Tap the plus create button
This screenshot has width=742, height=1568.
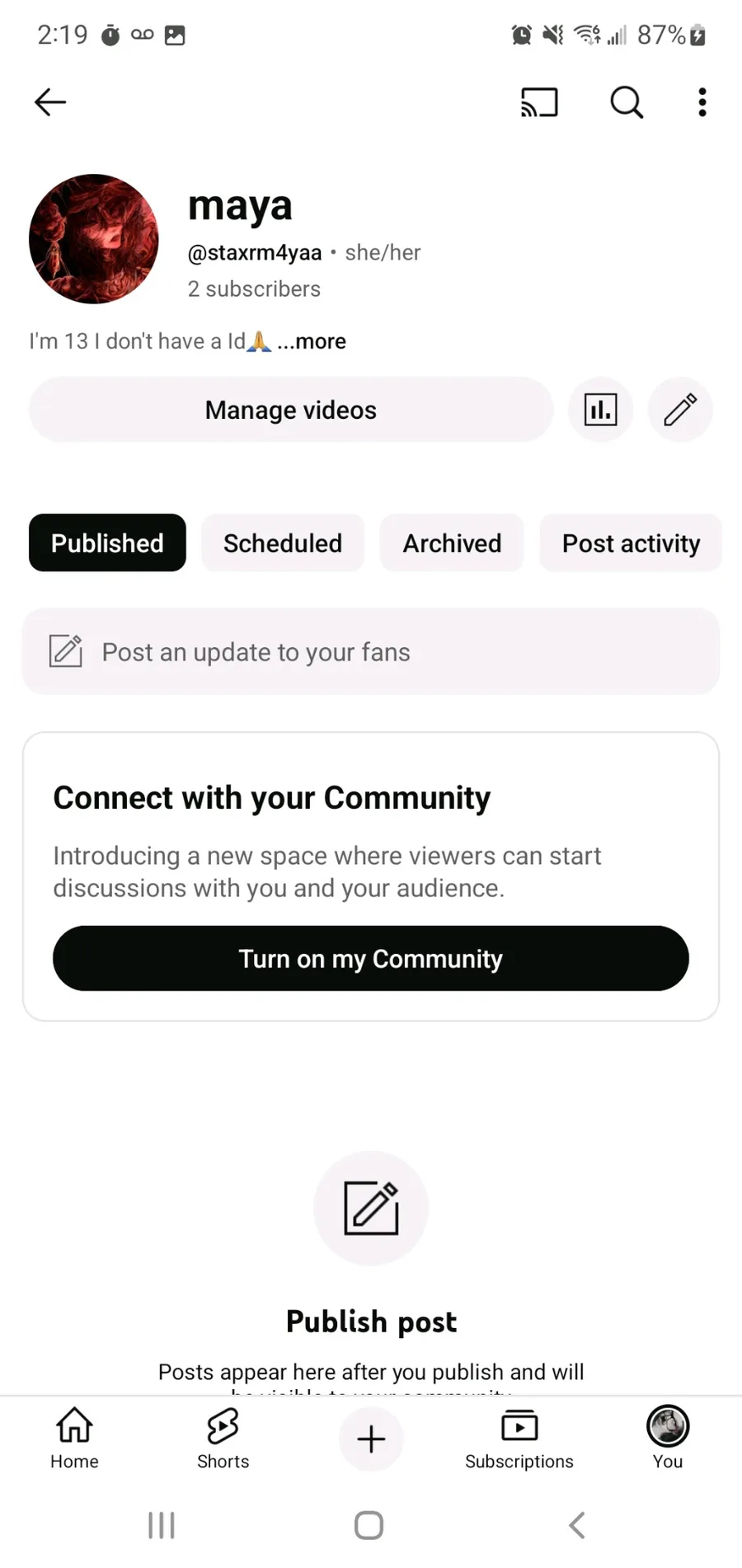click(371, 1439)
